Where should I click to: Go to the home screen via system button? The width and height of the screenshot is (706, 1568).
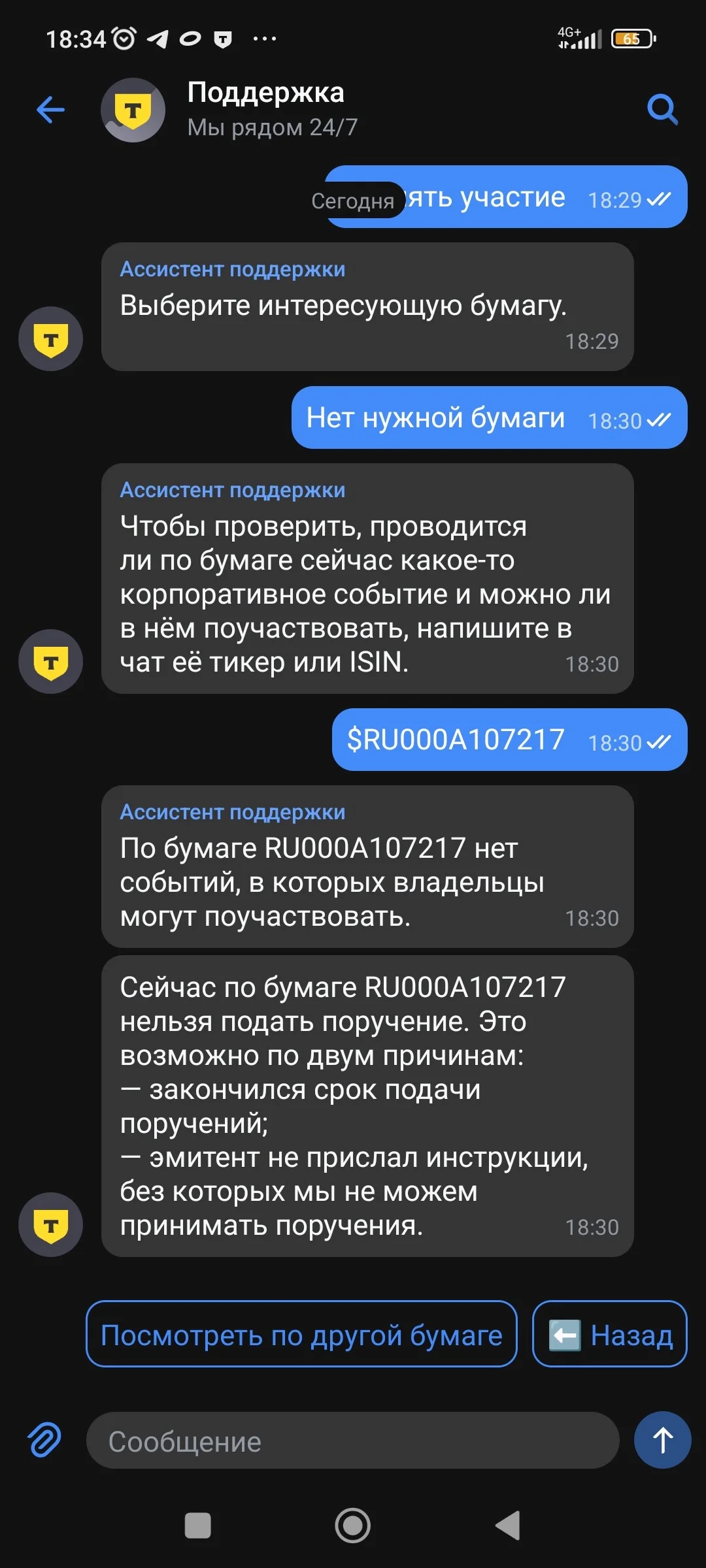pos(352,1526)
